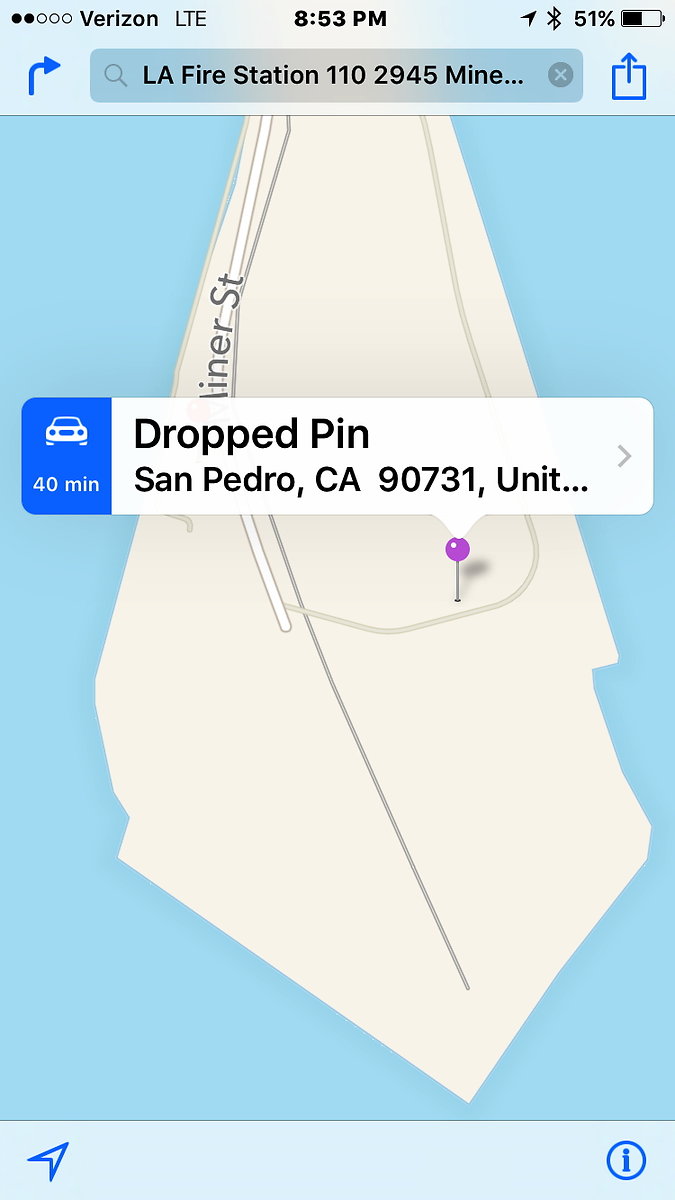Viewport: 675px width, 1200px height.
Task: Tap the search field showing LA Fire Station 110
Action: (336, 75)
